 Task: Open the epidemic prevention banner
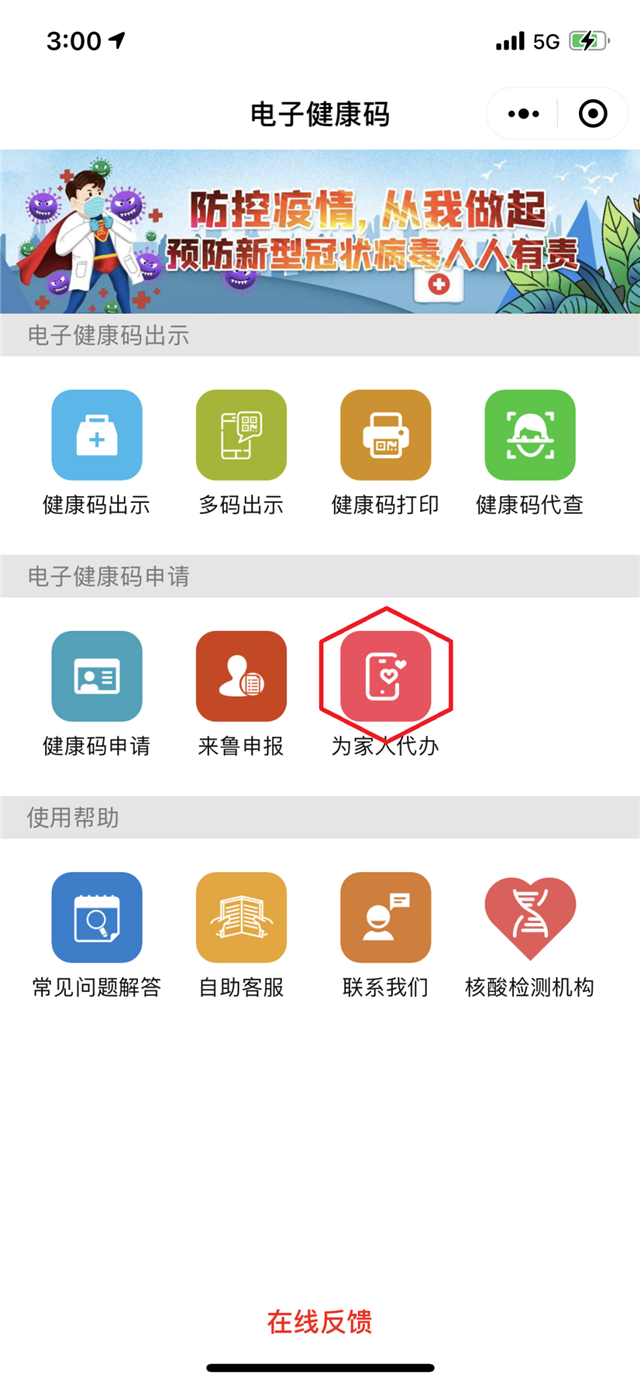coord(320,232)
